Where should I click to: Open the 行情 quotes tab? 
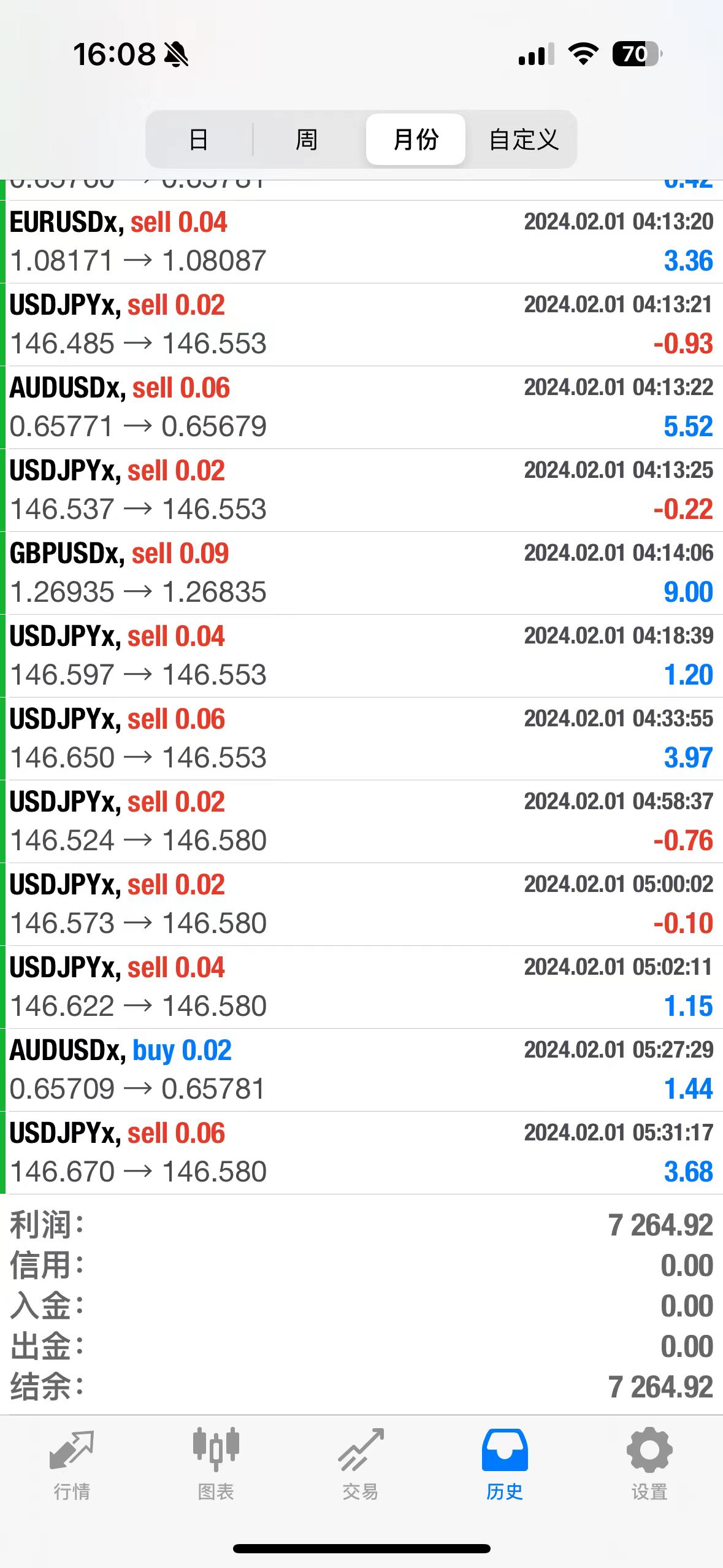tap(72, 1464)
